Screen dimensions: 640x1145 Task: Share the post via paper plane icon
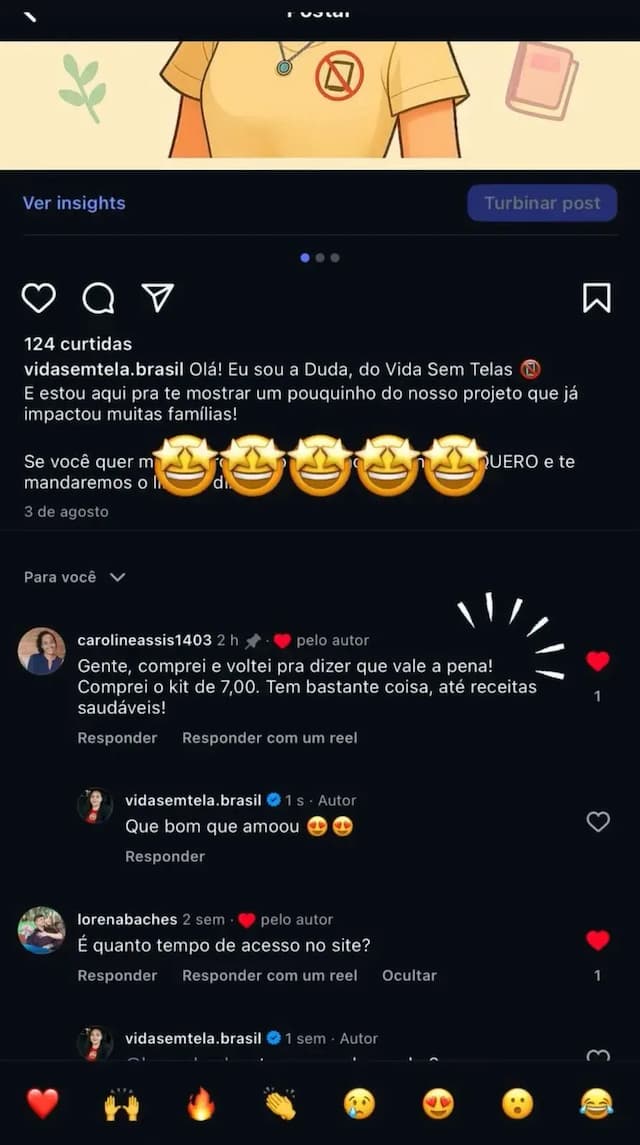click(158, 297)
